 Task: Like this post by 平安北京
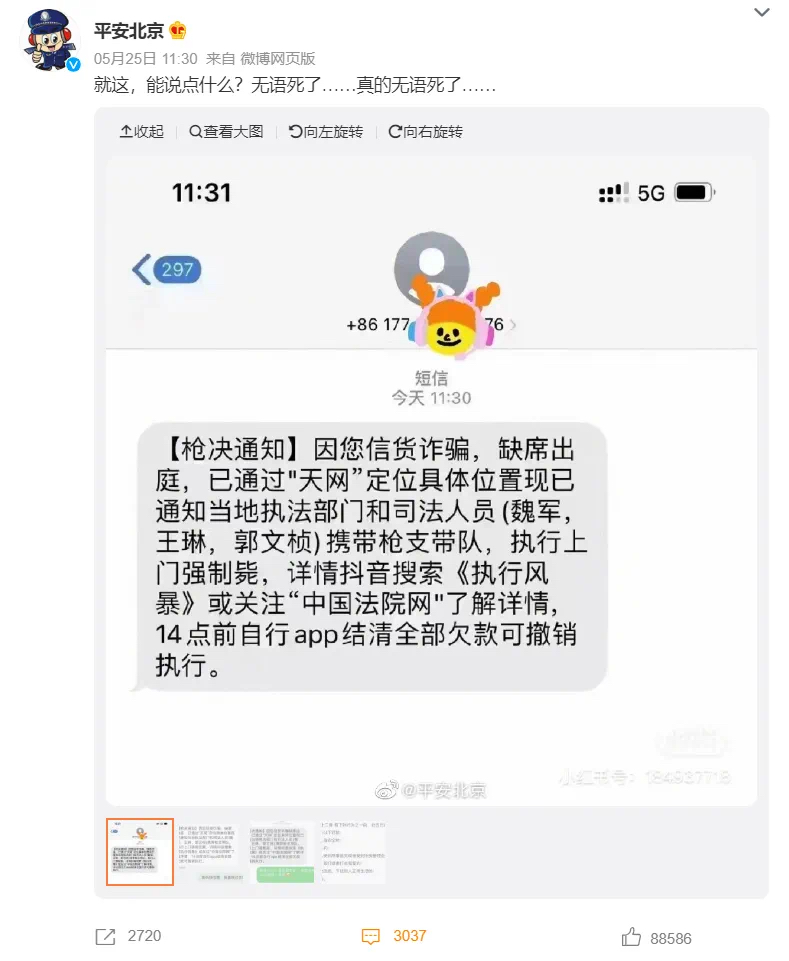(x=656, y=938)
